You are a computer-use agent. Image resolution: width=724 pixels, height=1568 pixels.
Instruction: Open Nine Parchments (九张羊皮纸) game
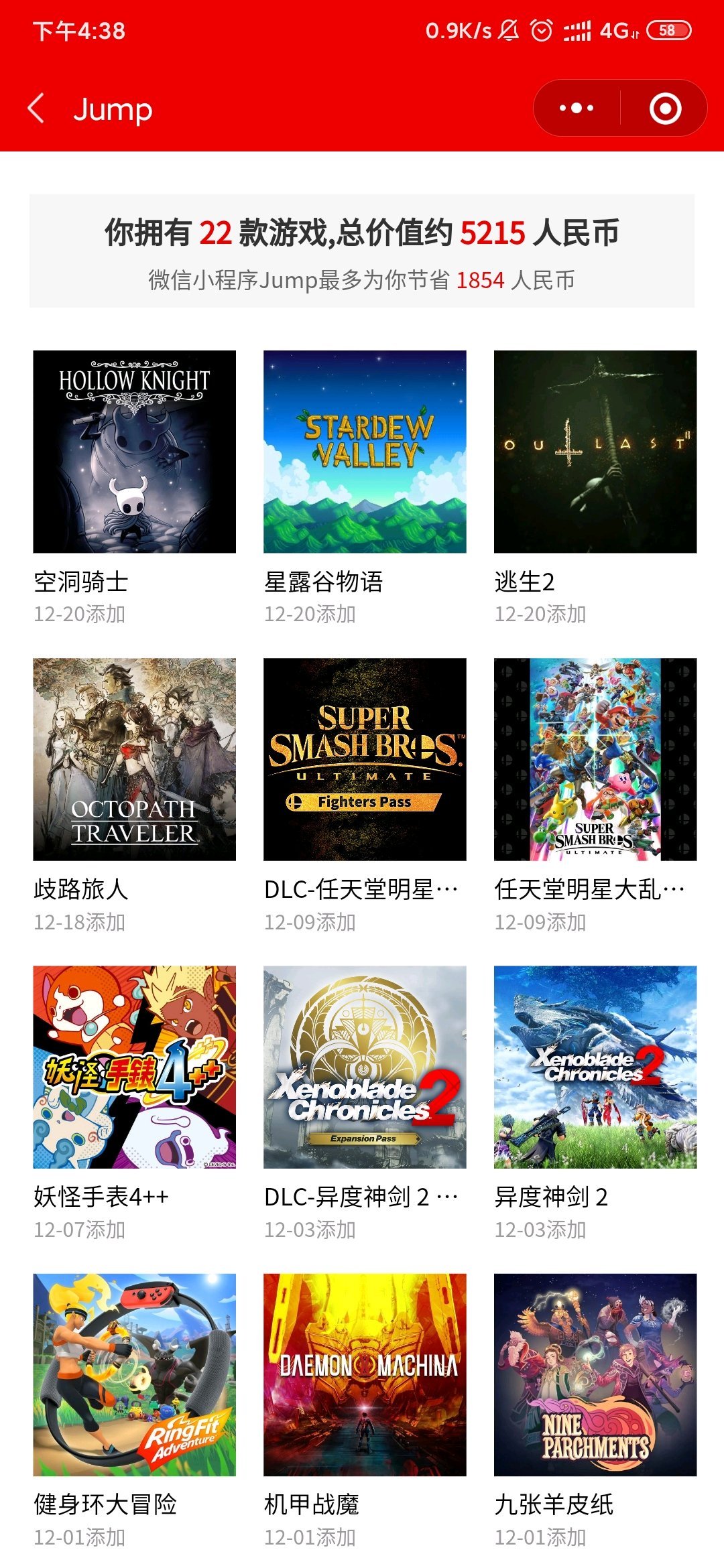coord(595,1374)
